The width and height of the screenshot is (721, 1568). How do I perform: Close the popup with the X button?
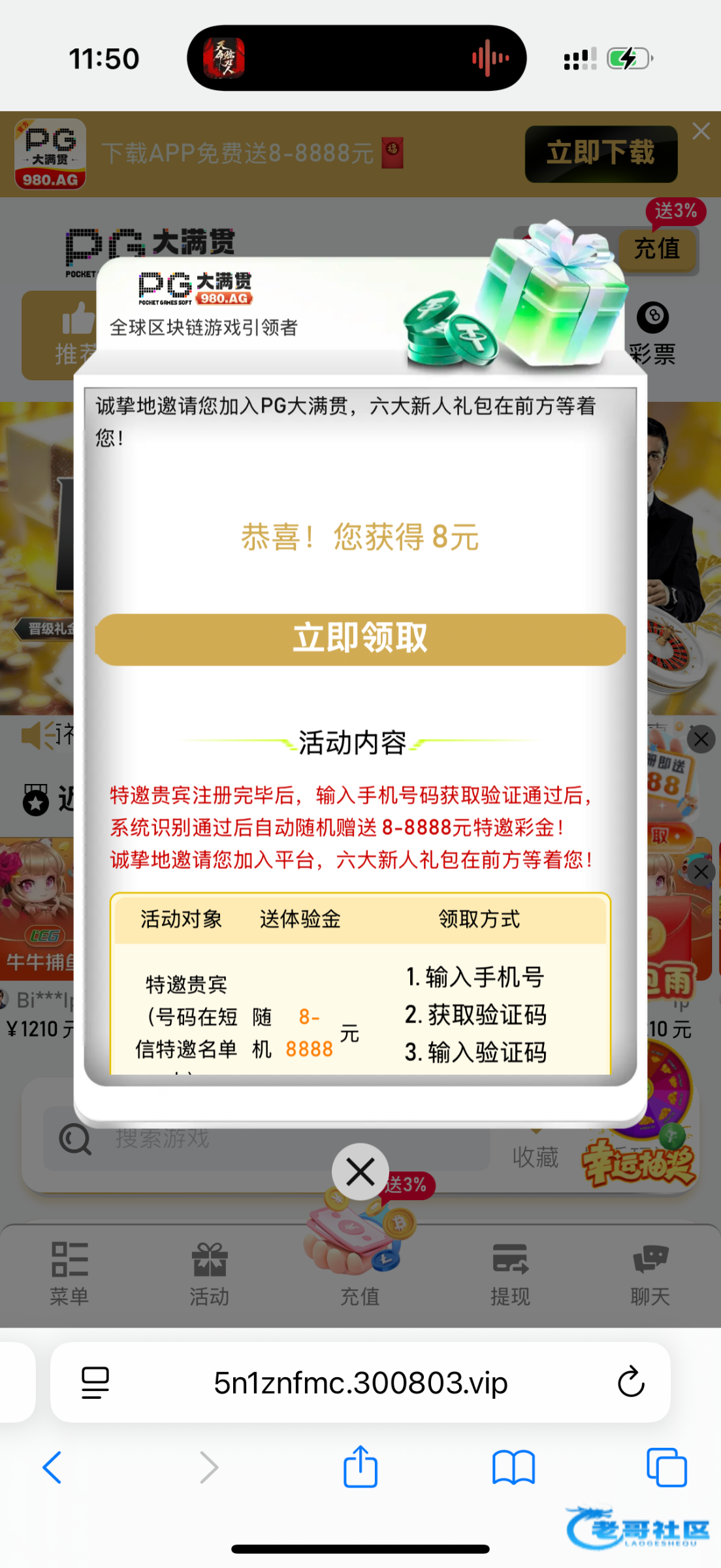(x=360, y=1171)
